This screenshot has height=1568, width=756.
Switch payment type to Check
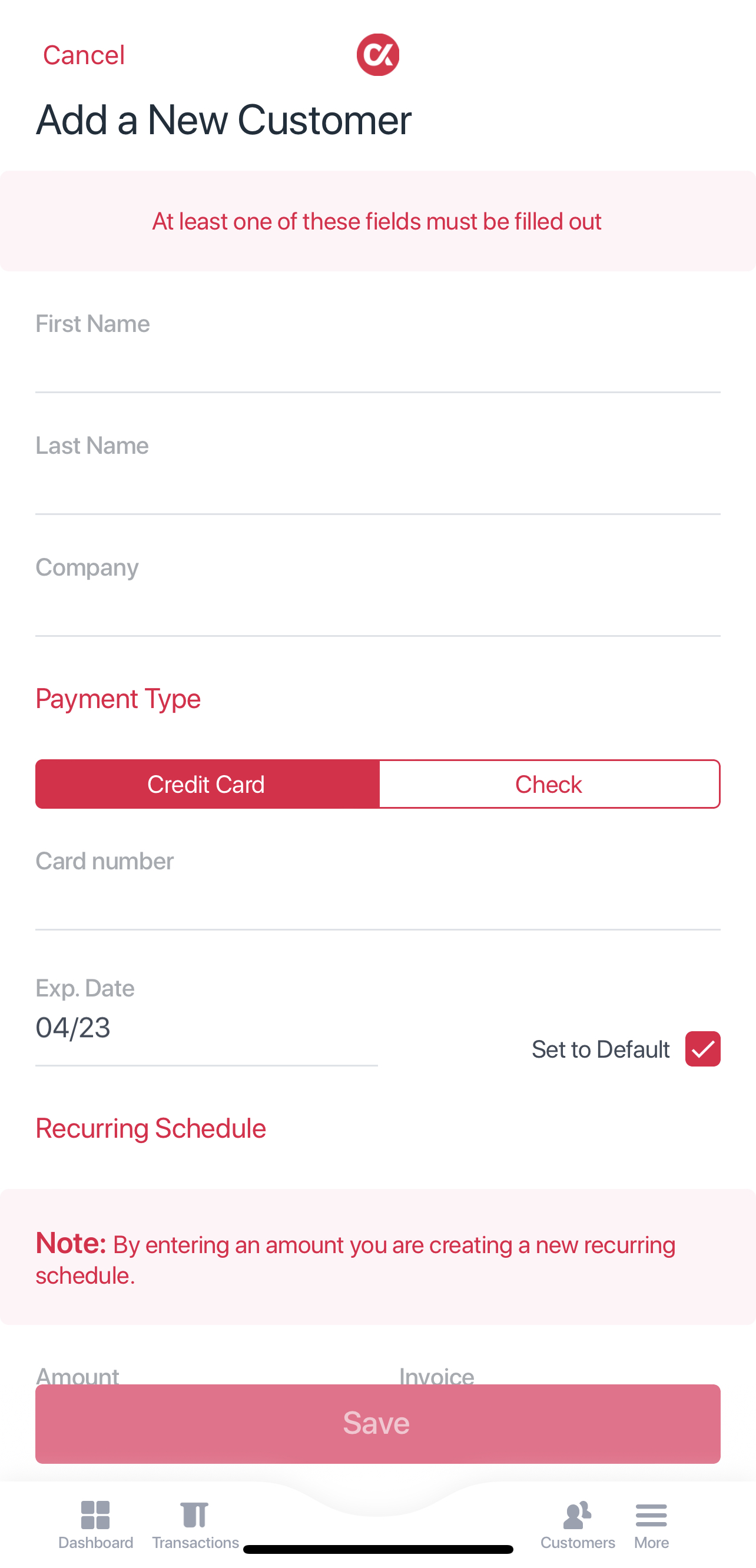point(549,784)
